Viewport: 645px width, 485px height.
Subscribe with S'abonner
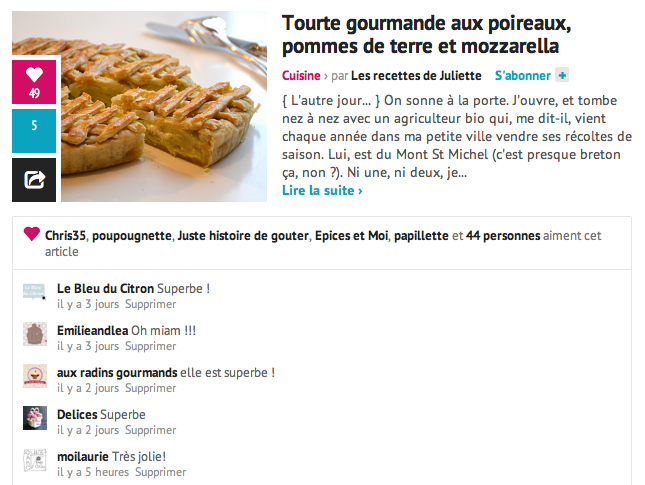click(x=521, y=75)
